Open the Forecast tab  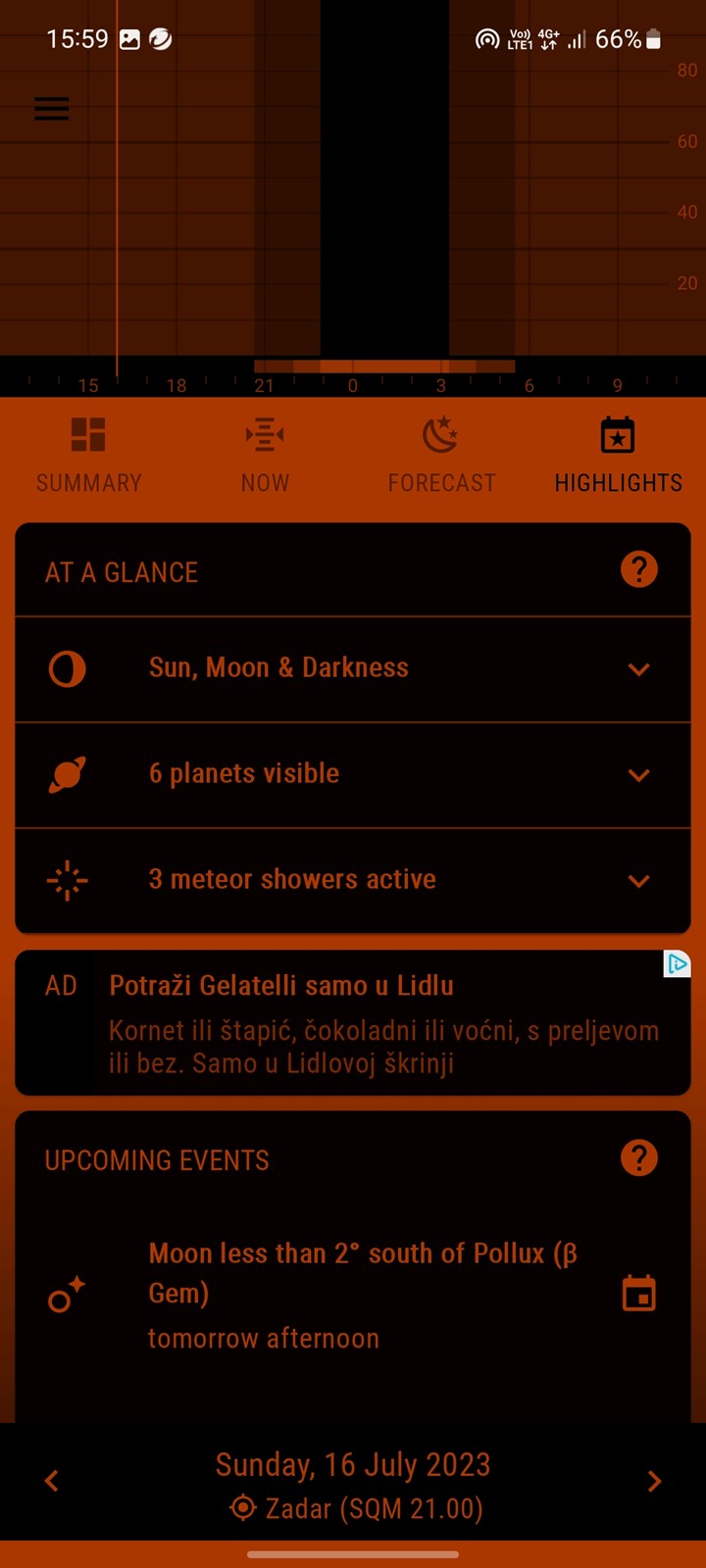[441, 456]
